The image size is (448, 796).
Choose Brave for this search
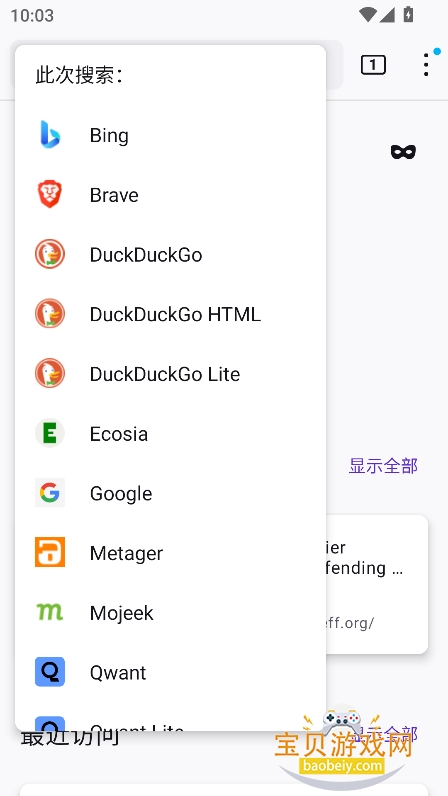pos(170,195)
